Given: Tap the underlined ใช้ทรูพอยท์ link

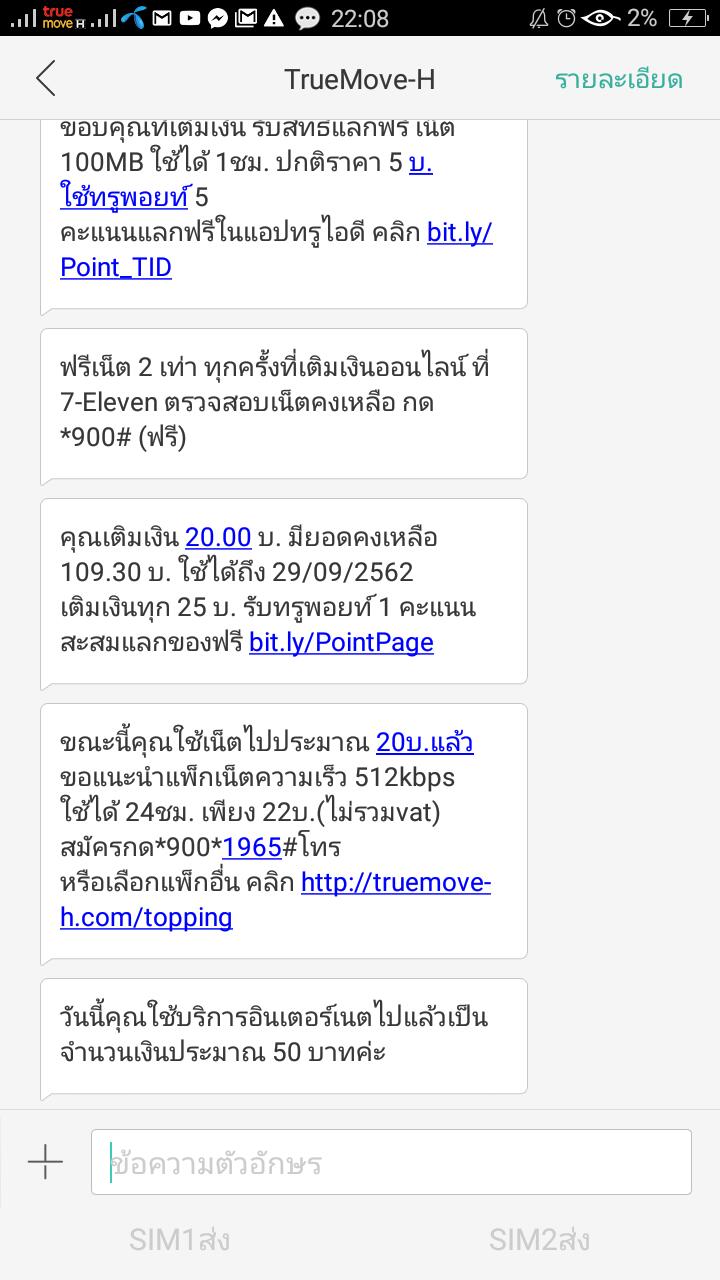Looking at the screenshot, I should [124, 198].
